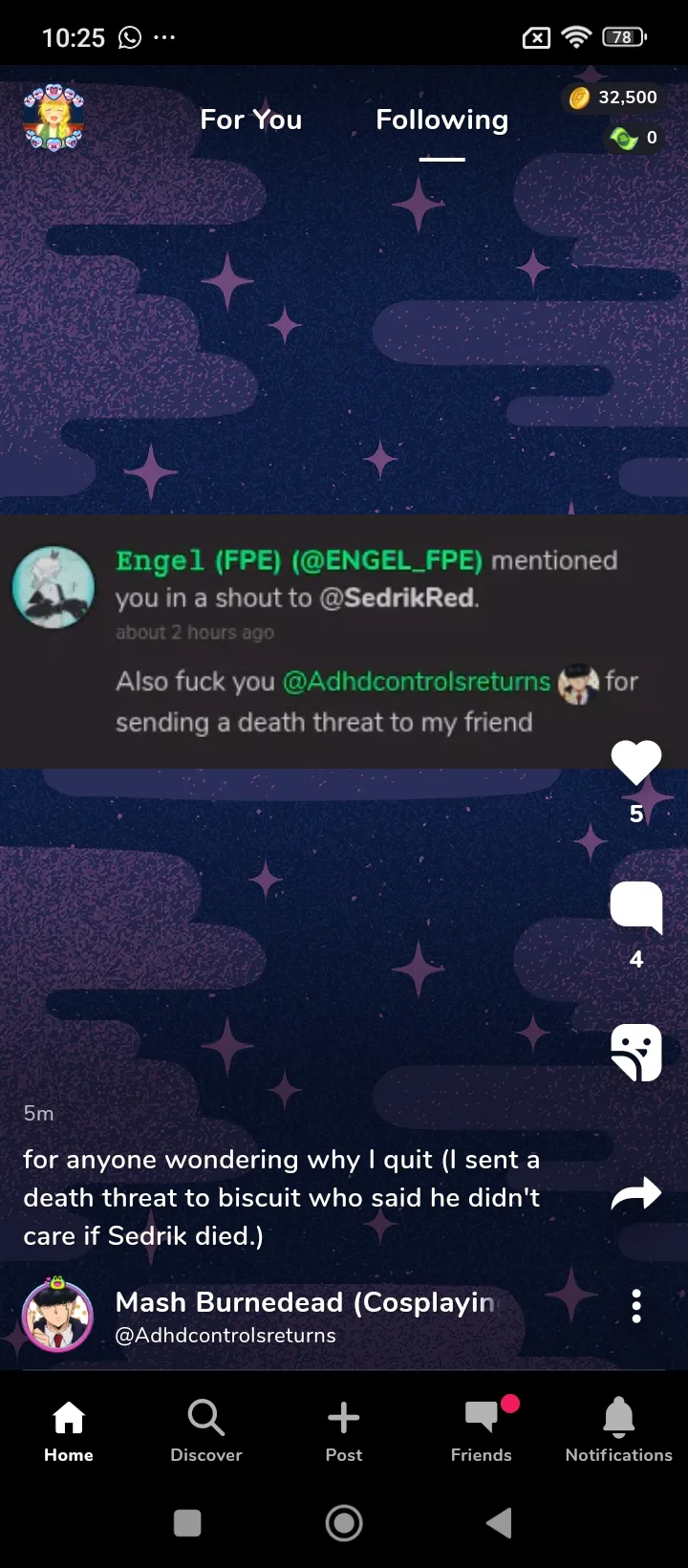Open the Discover tab
This screenshot has width=688, height=1568.
[206, 1431]
